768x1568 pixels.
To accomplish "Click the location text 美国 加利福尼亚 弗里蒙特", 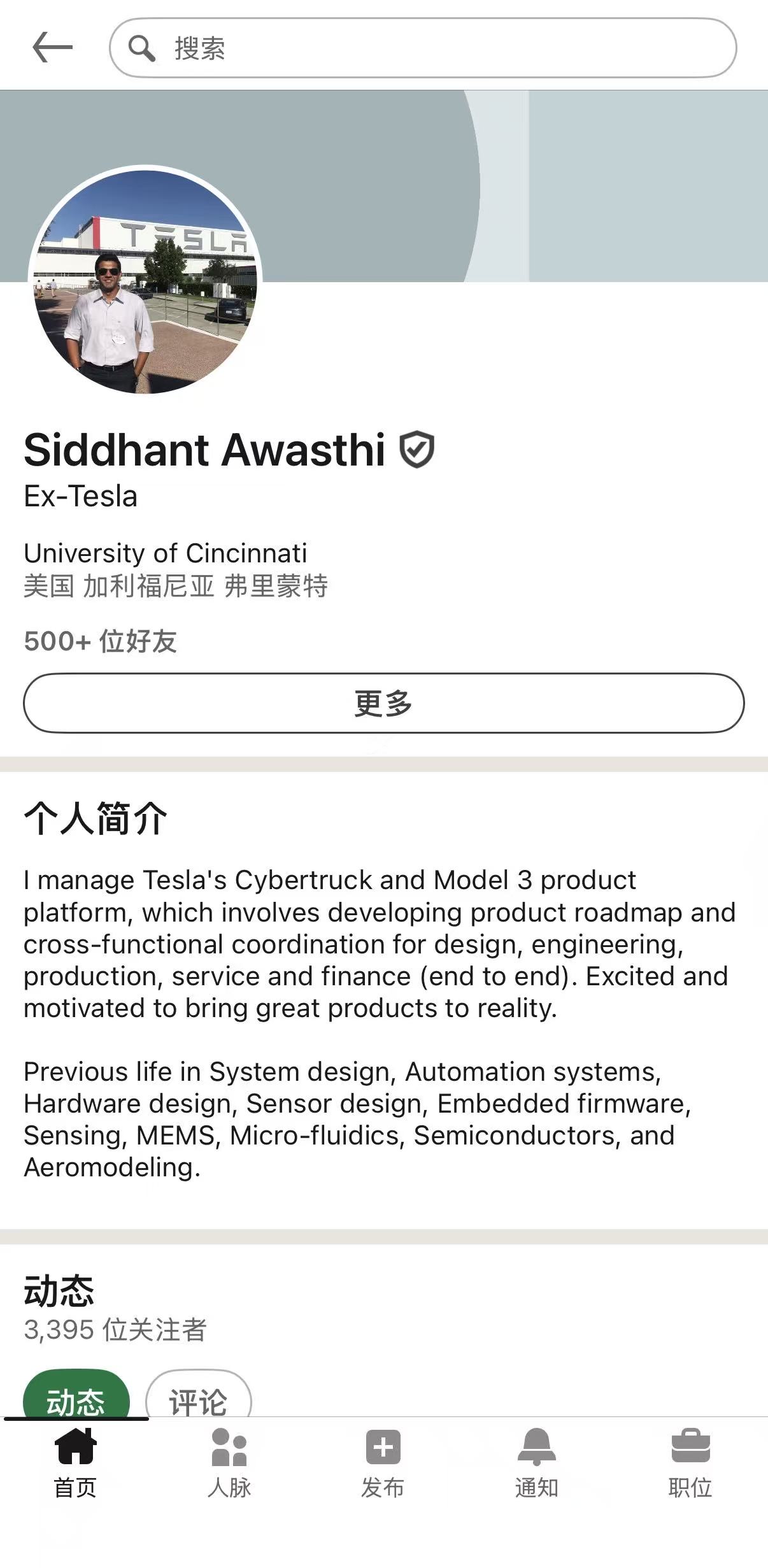I will point(175,589).
